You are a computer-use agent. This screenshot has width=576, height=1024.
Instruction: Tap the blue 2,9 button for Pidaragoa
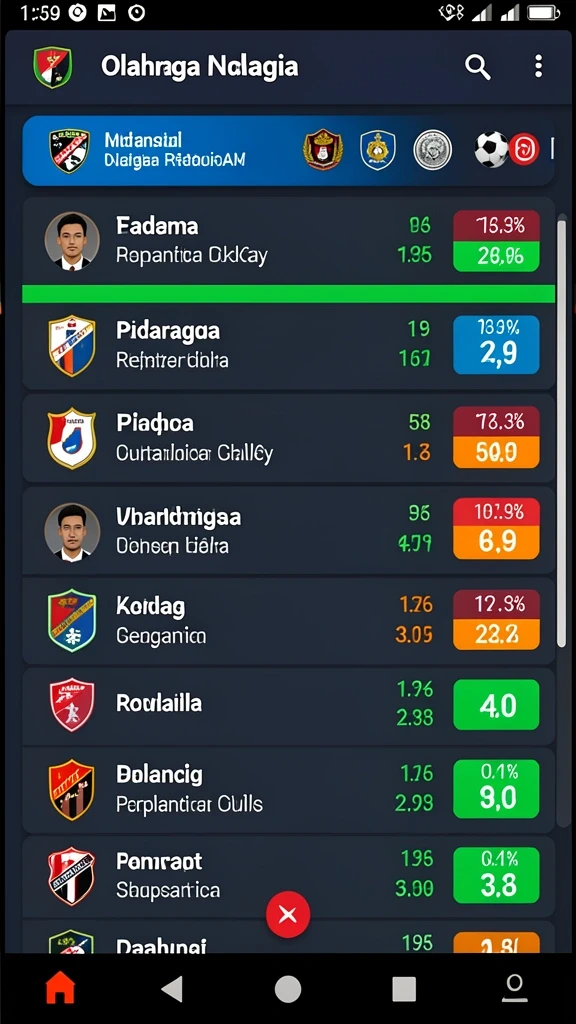pyautogui.click(x=496, y=345)
